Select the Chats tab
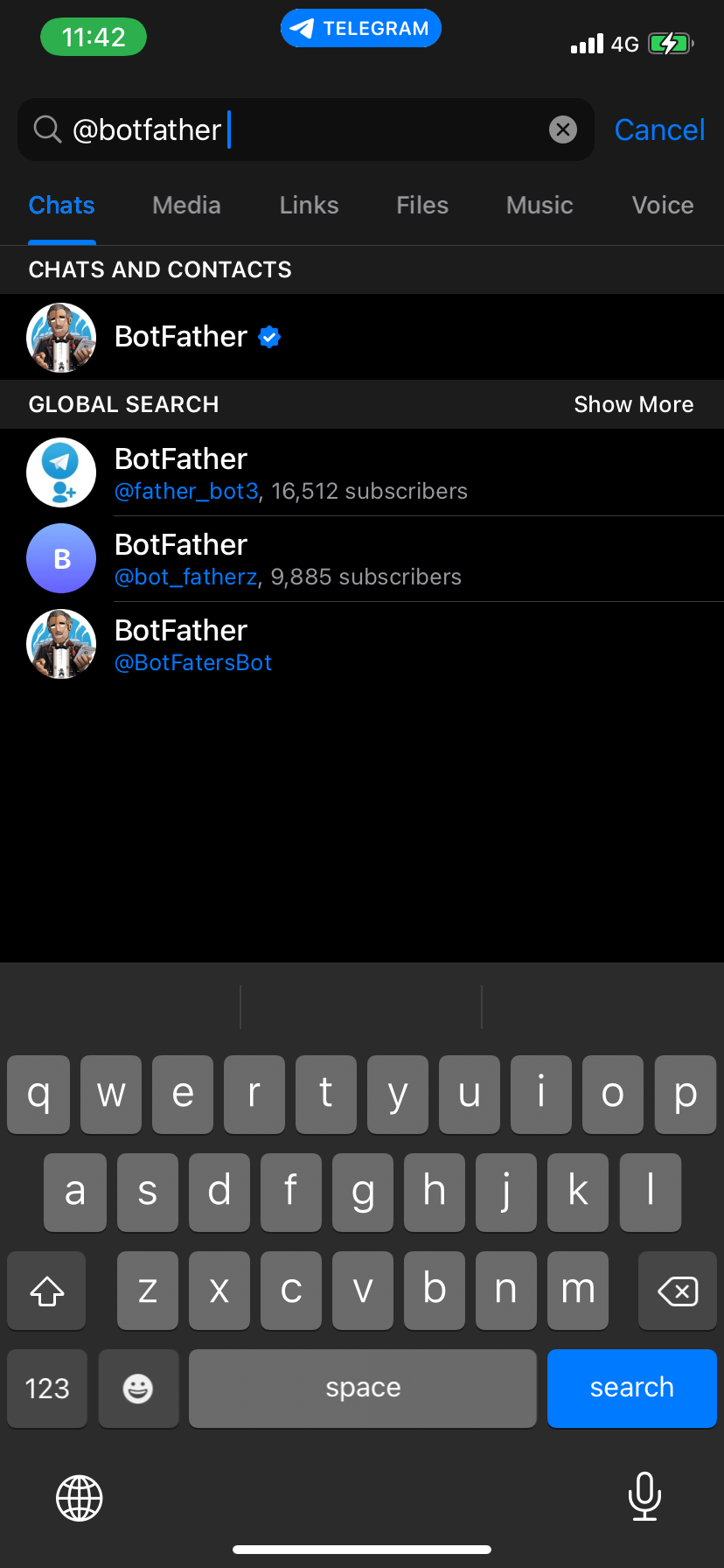 [x=61, y=206]
